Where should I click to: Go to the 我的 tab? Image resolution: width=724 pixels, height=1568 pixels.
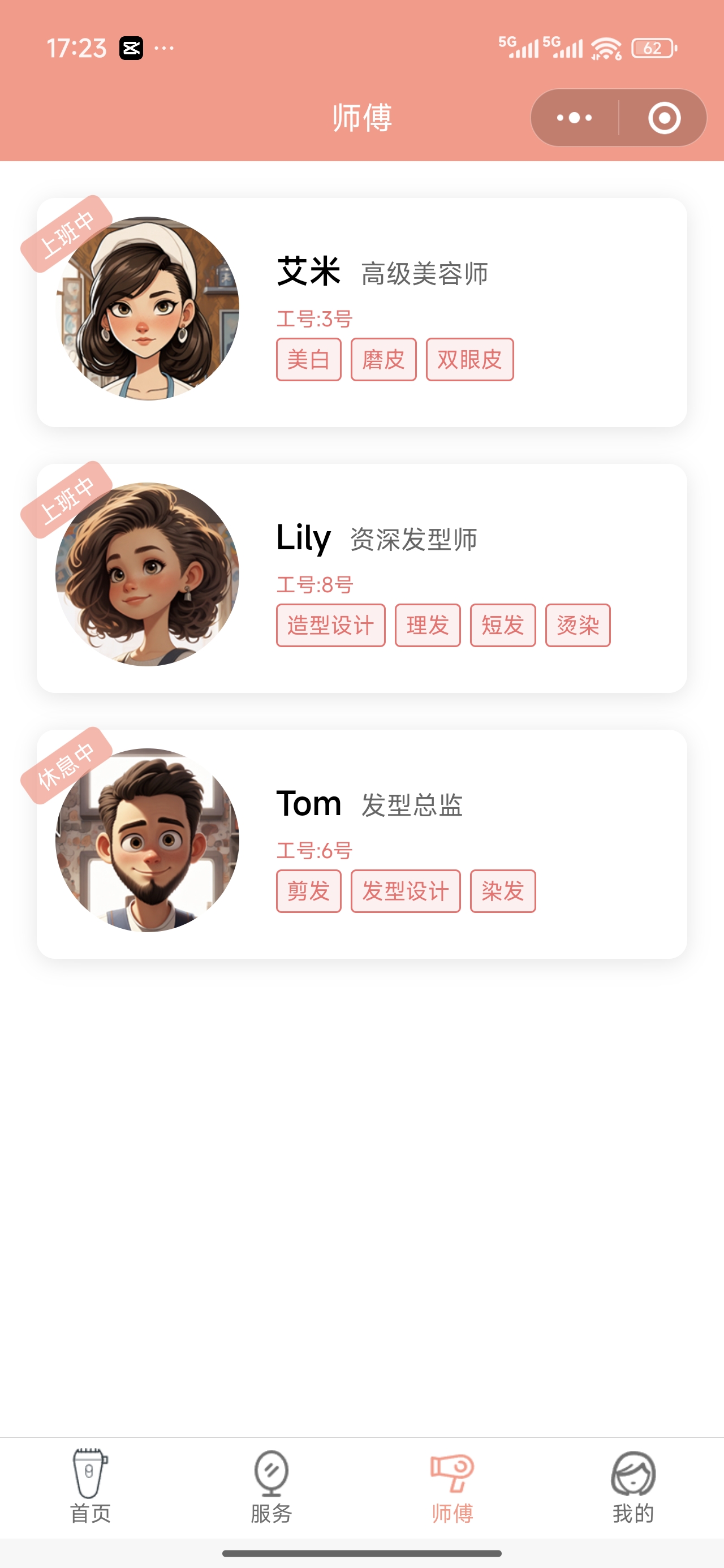point(633,1486)
